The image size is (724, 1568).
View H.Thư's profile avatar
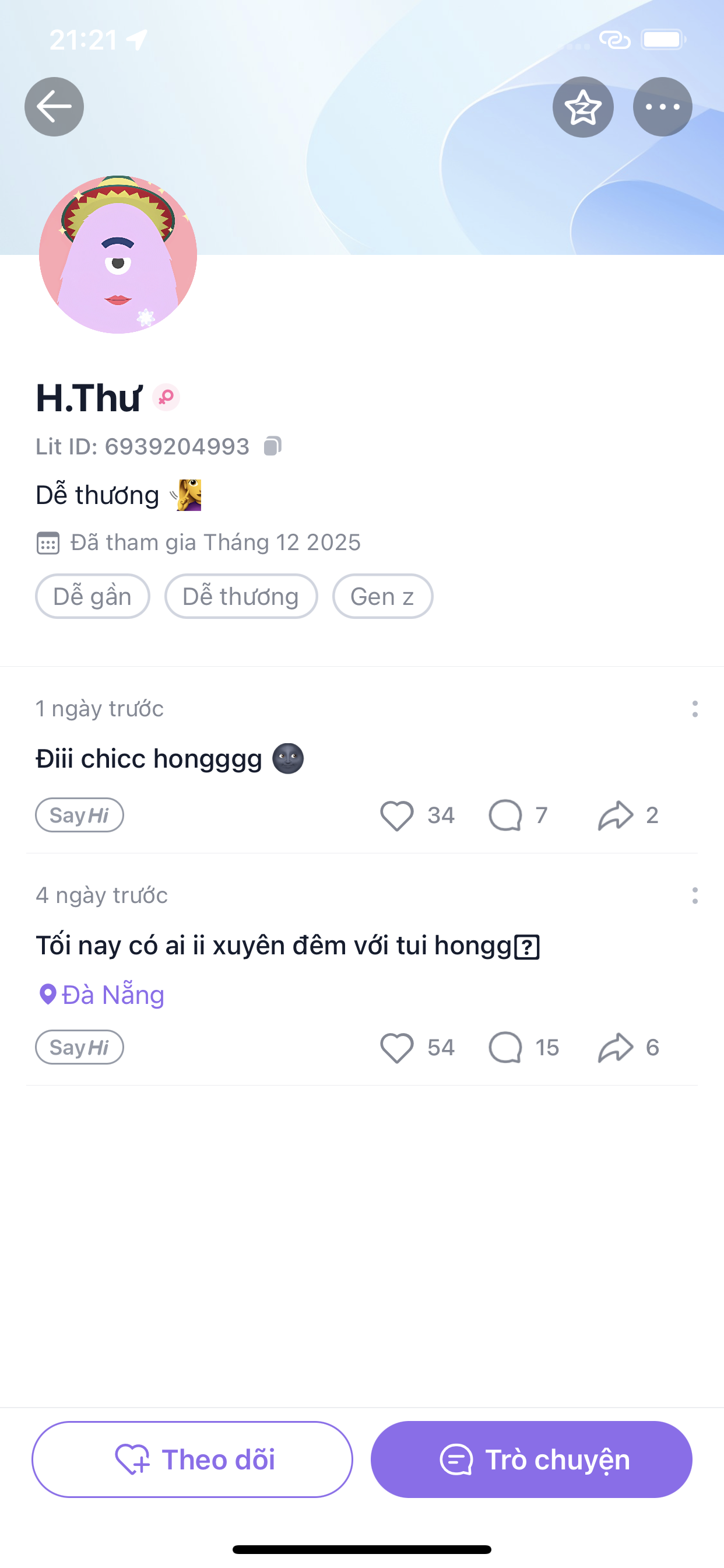[118, 254]
